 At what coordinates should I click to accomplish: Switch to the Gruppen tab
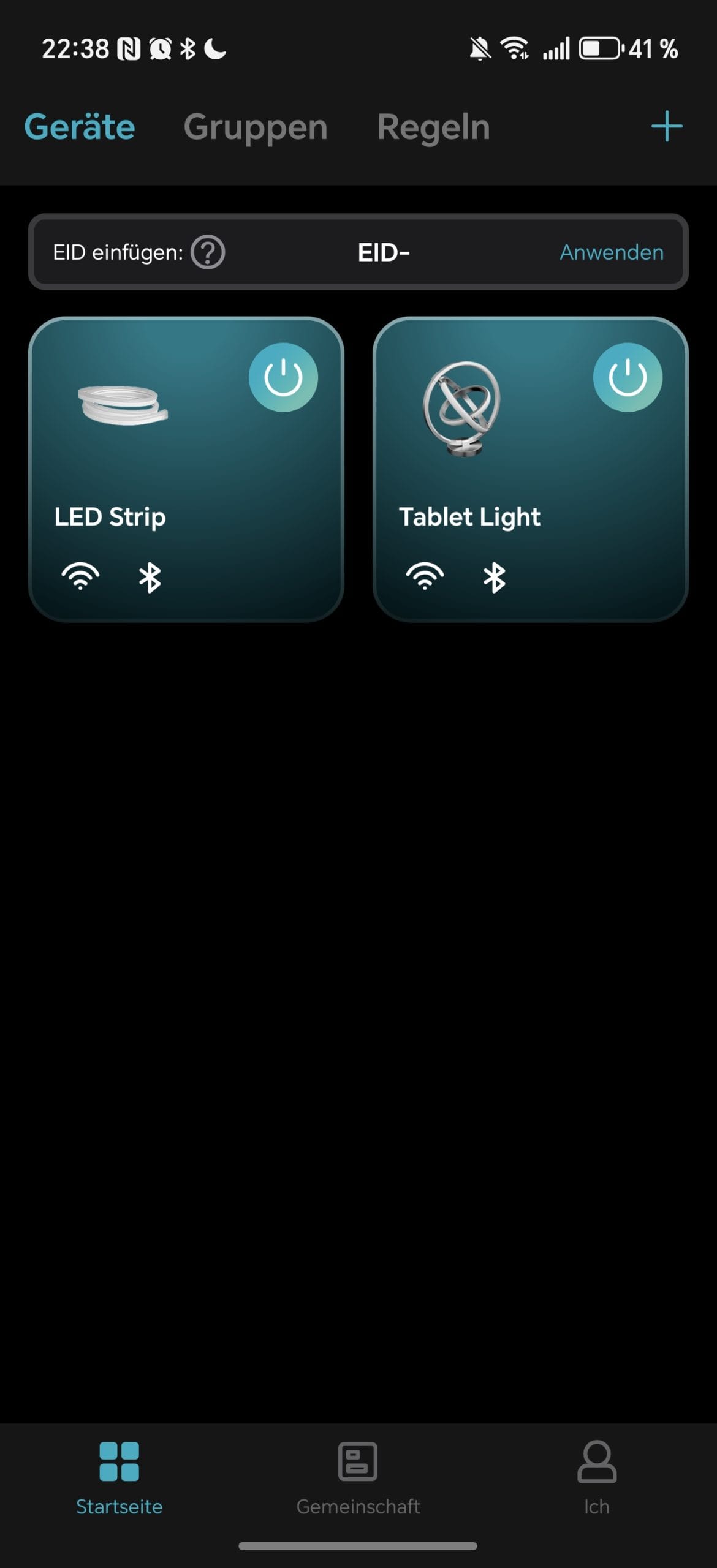pos(256,127)
